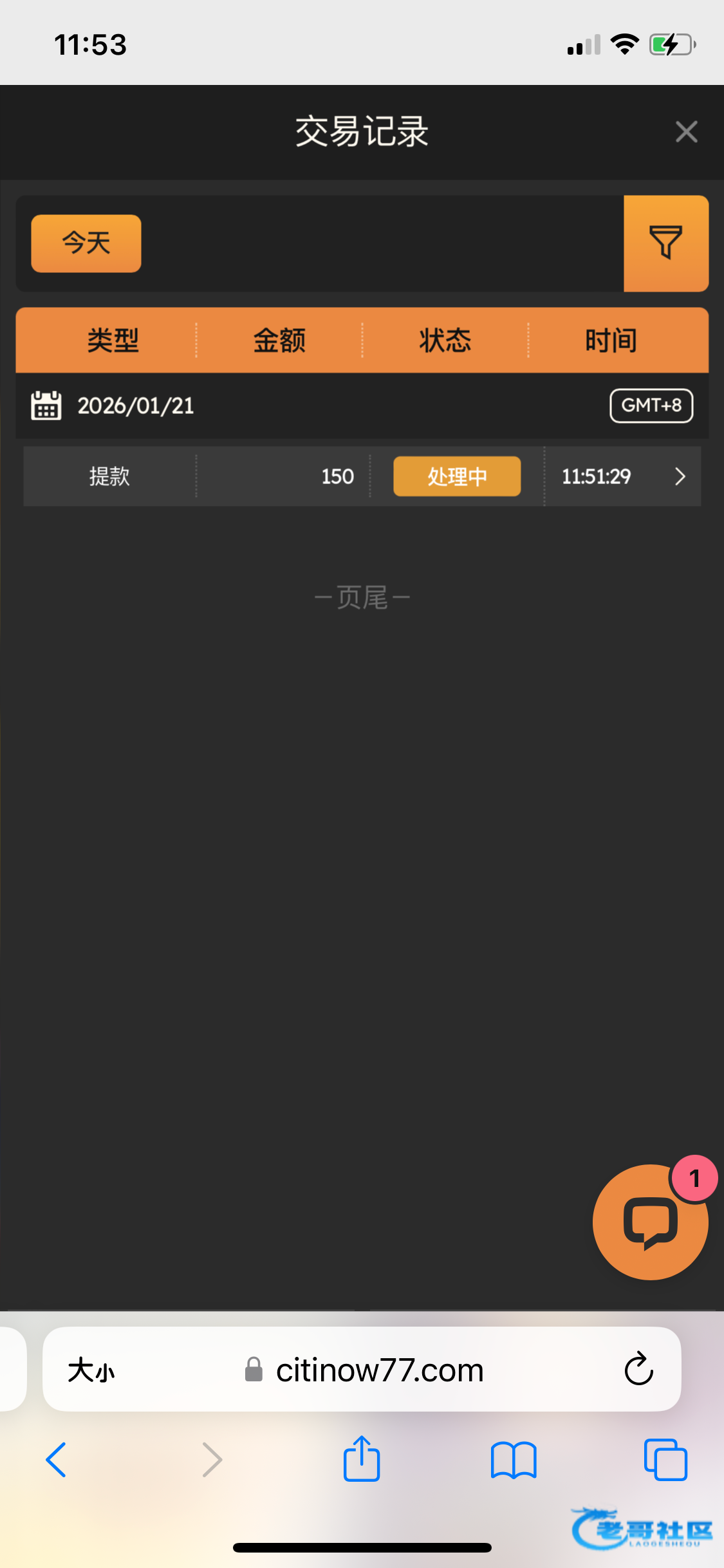
Task: Close the 交易记录 page
Action: click(686, 132)
